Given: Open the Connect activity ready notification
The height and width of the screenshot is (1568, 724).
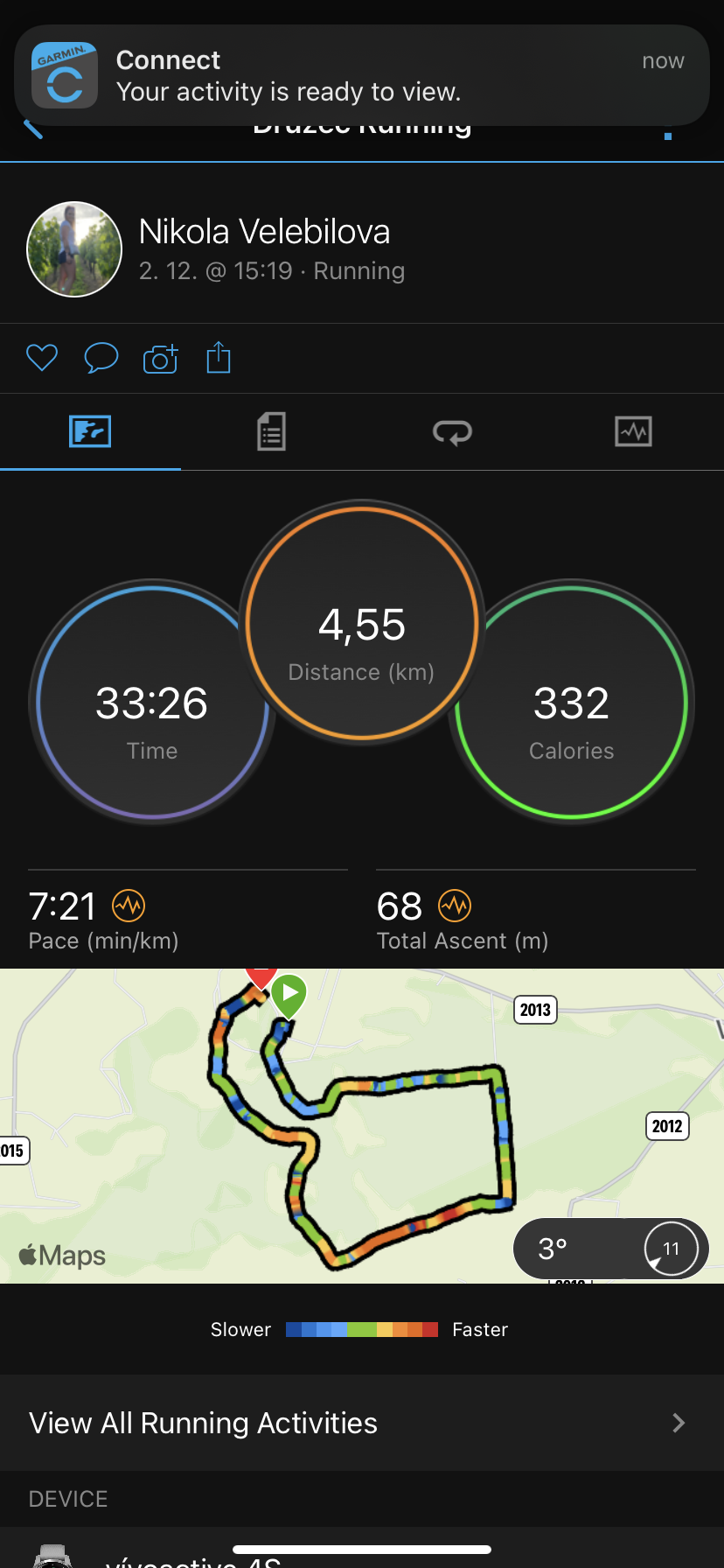Looking at the screenshot, I should pos(362,76).
